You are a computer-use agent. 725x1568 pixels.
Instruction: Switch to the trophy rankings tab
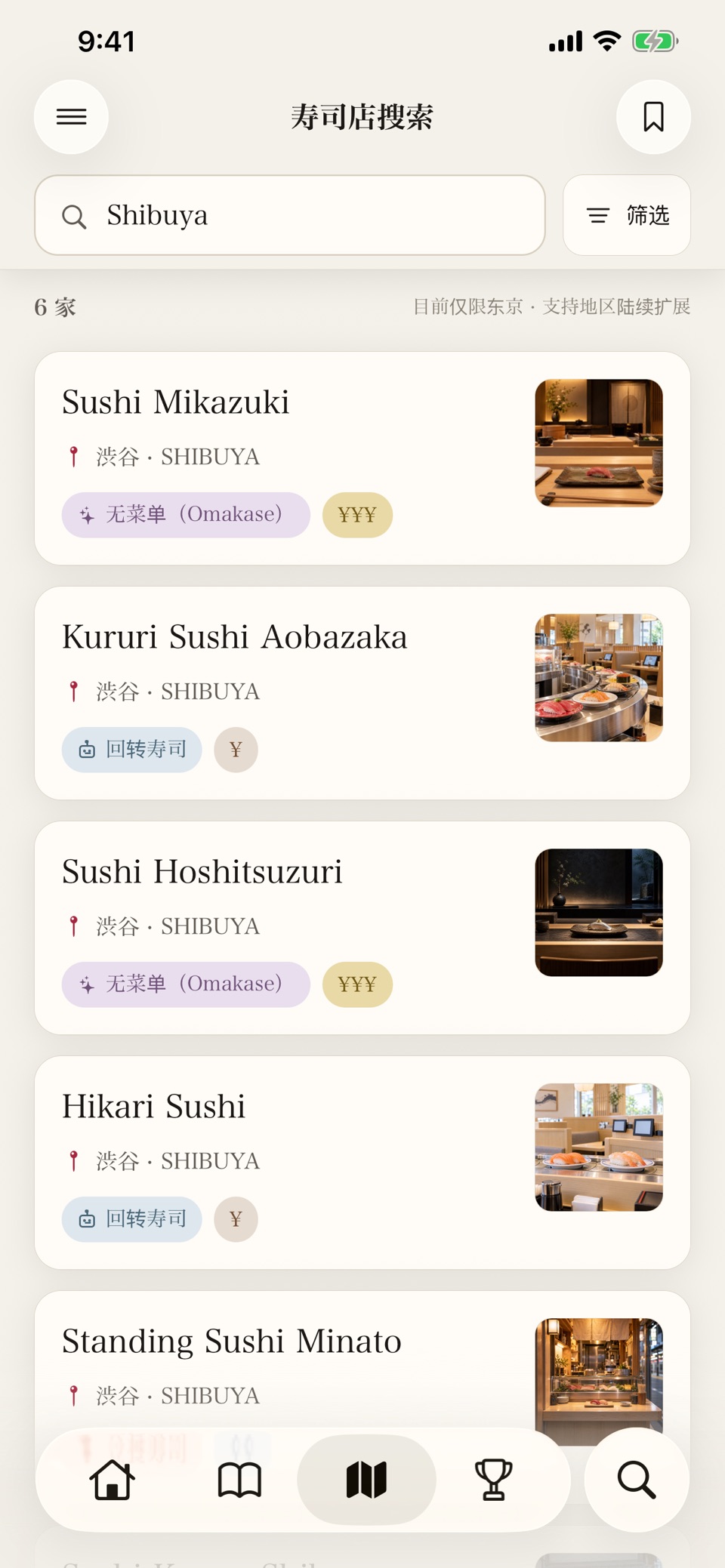[493, 1480]
